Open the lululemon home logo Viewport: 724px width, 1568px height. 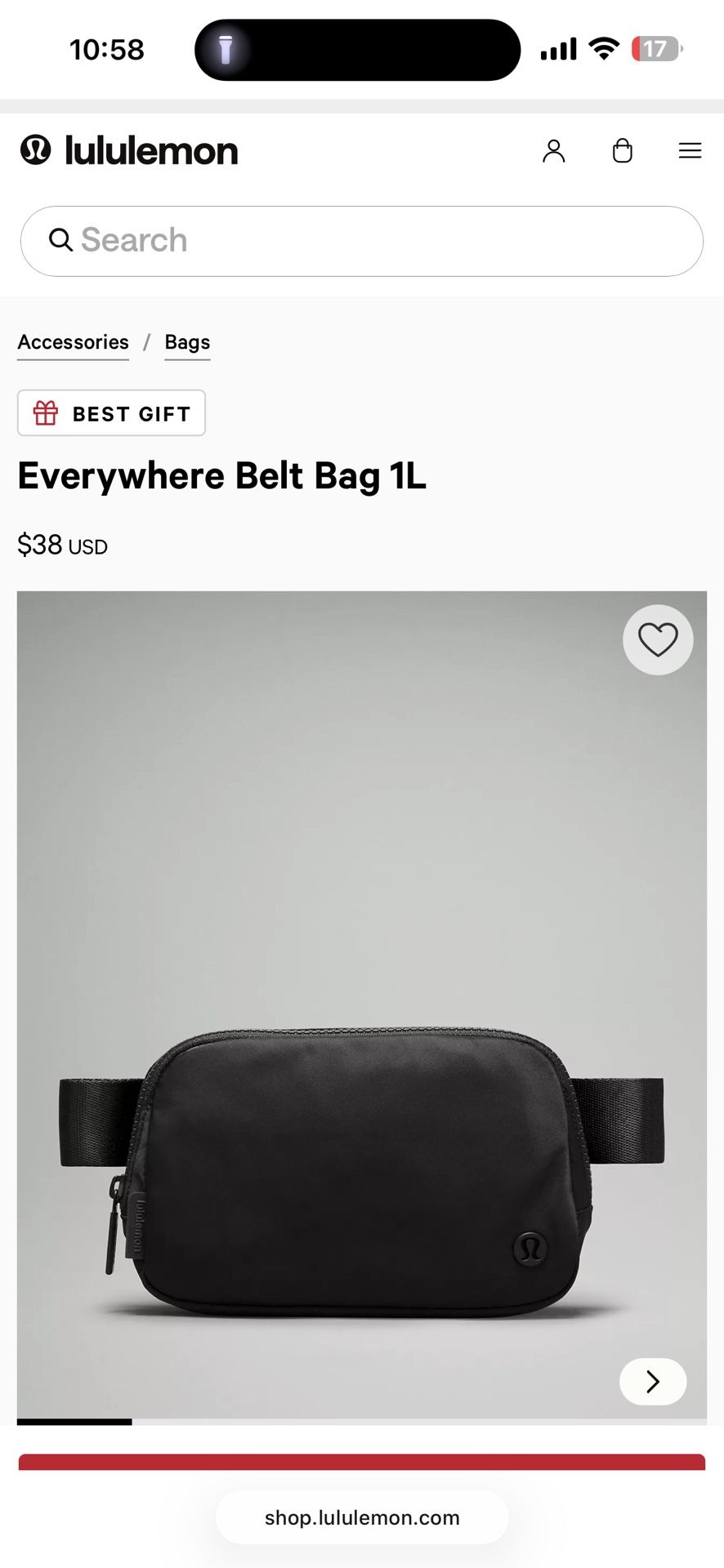tap(127, 151)
